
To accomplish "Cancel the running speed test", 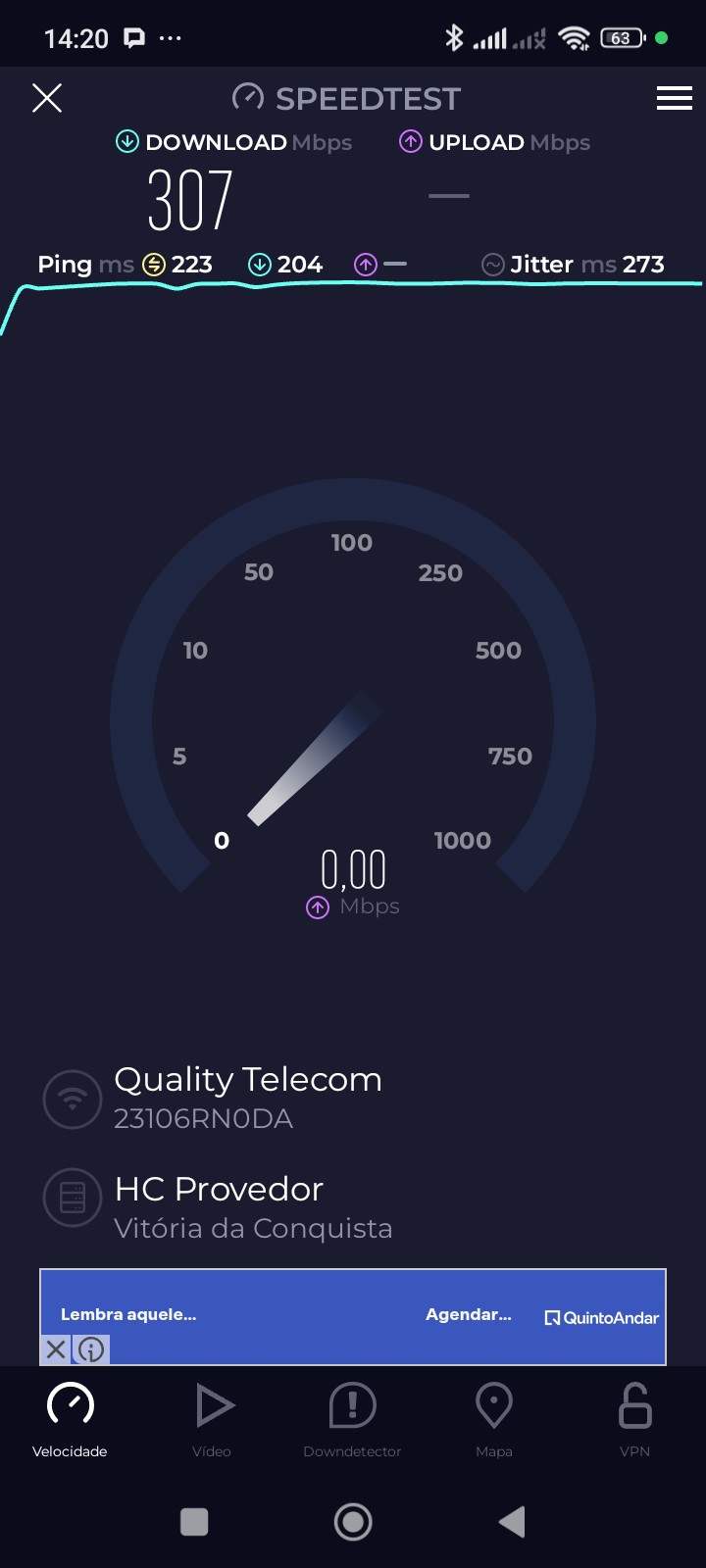I will tap(47, 98).
